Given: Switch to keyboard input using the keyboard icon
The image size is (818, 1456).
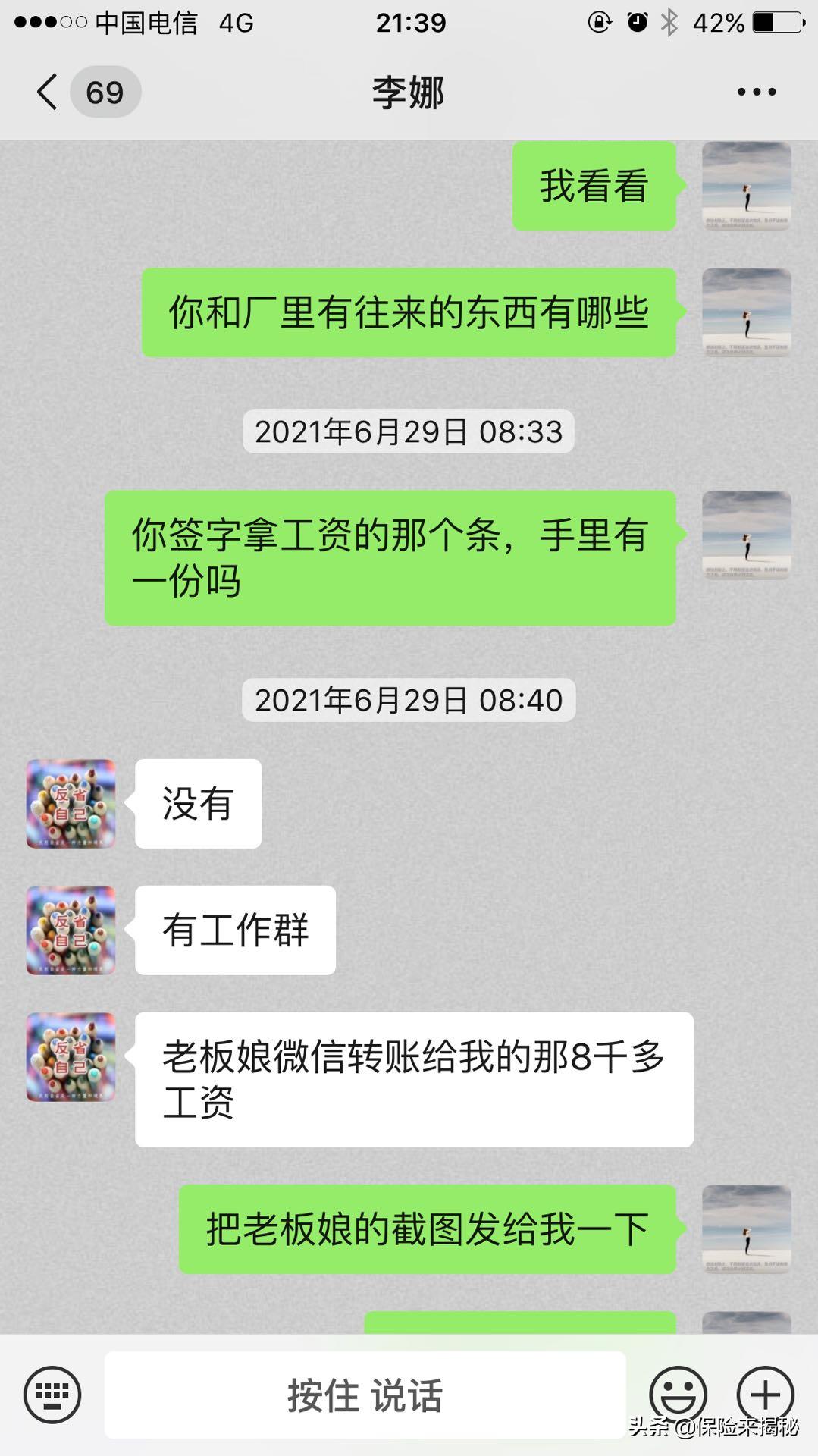Looking at the screenshot, I should (53, 1393).
